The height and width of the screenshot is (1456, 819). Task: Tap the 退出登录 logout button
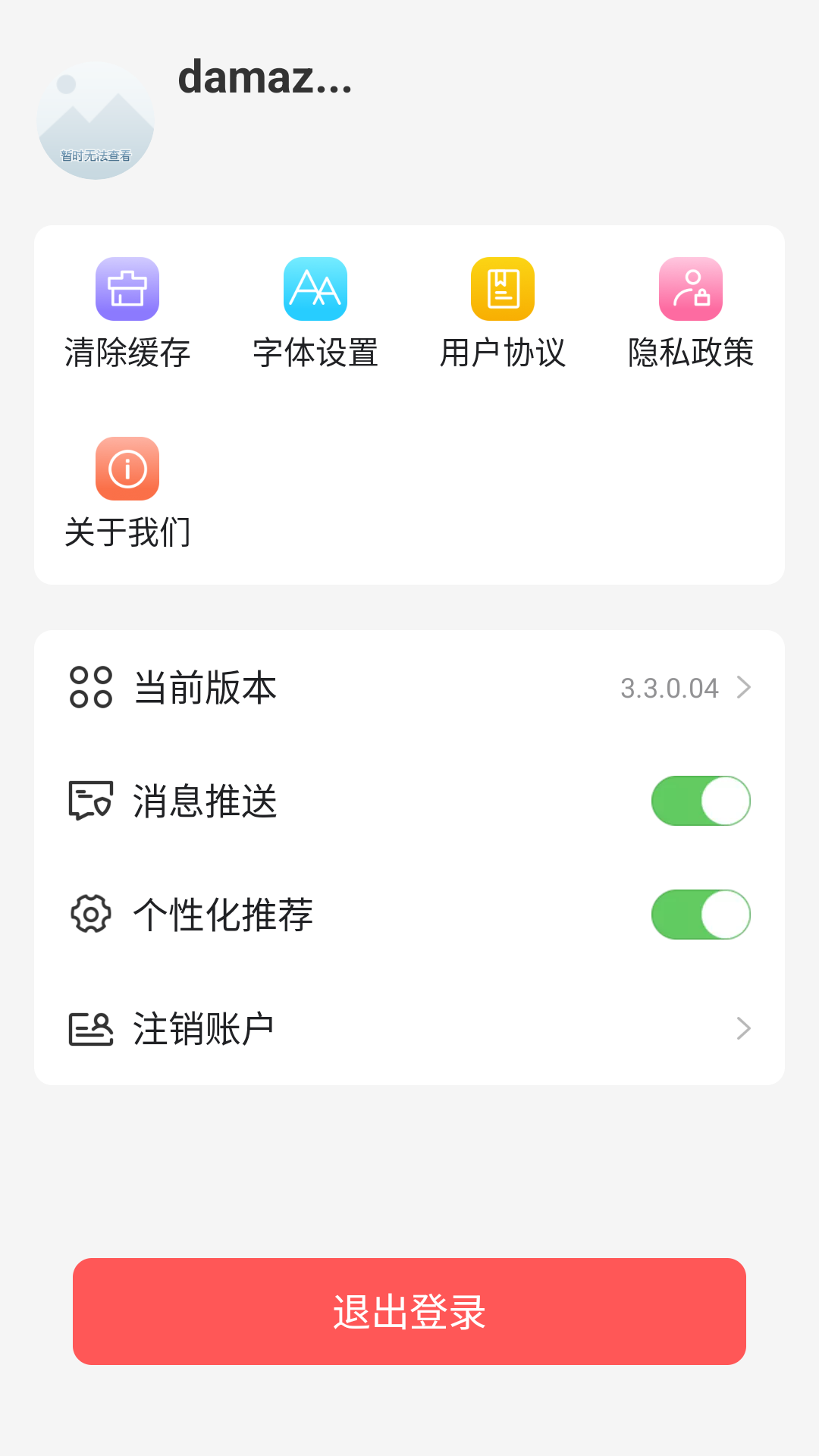[409, 1311]
